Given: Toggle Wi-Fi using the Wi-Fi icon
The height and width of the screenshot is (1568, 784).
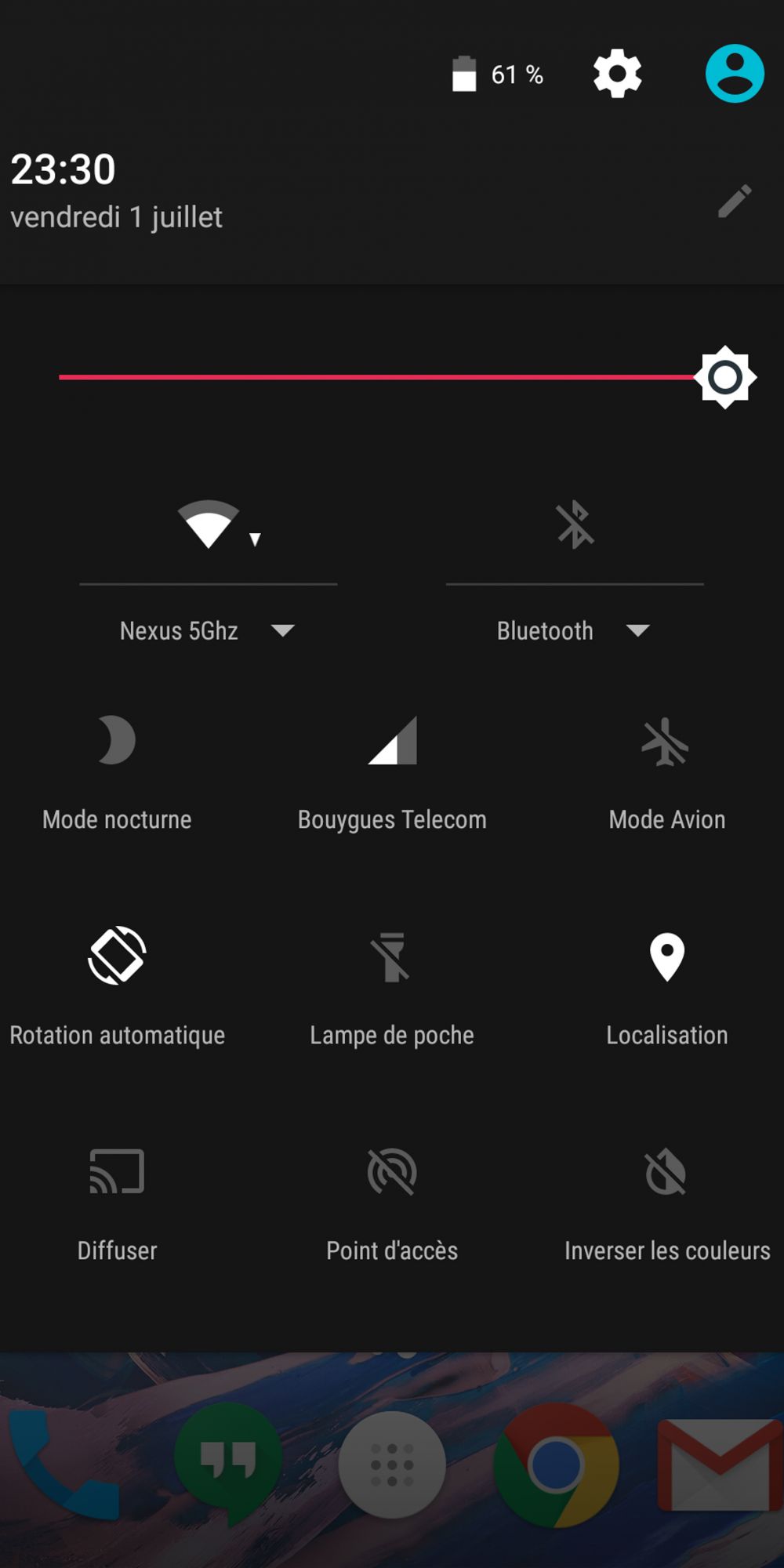Looking at the screenshot, I should point(209,524).
